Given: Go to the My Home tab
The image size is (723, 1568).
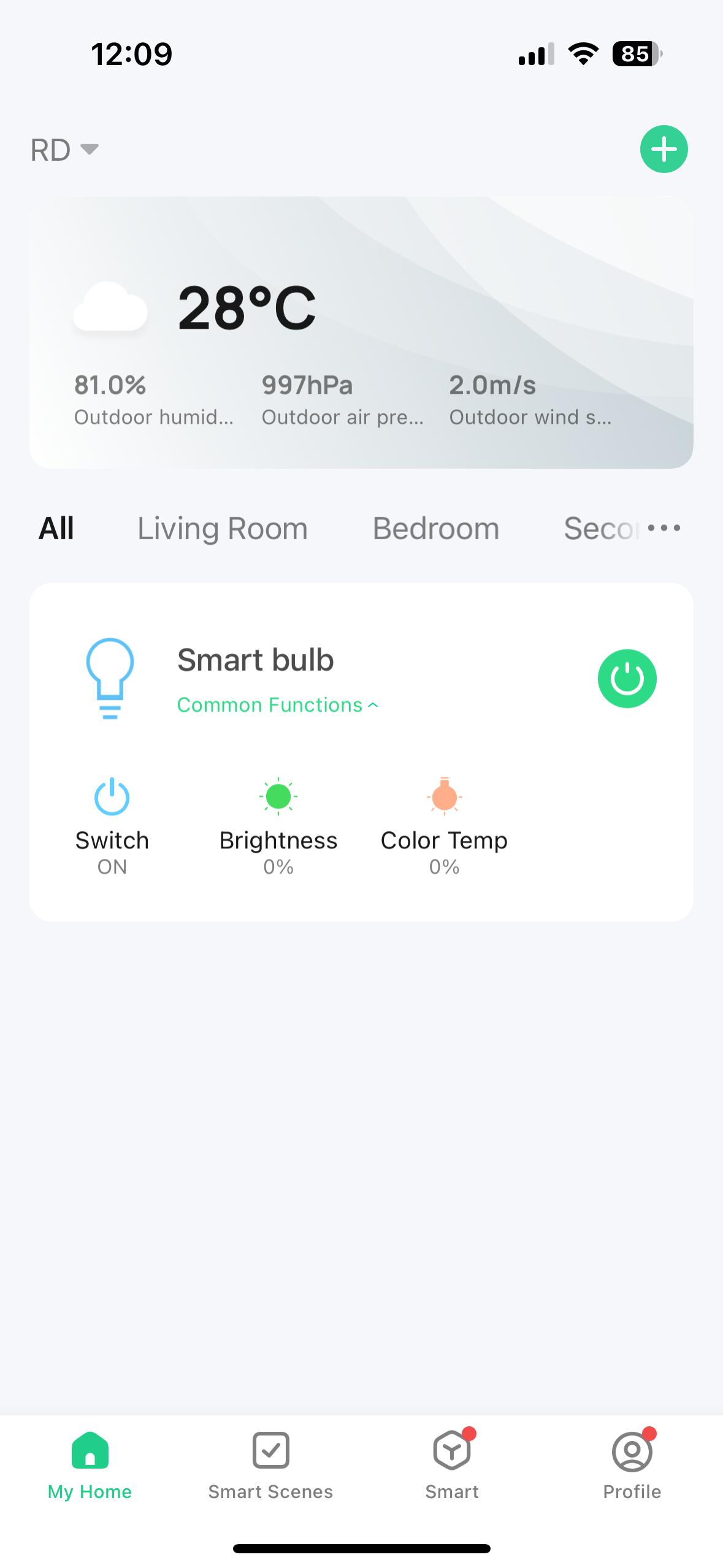Looking at the screenshot, I should [90, 1465].
